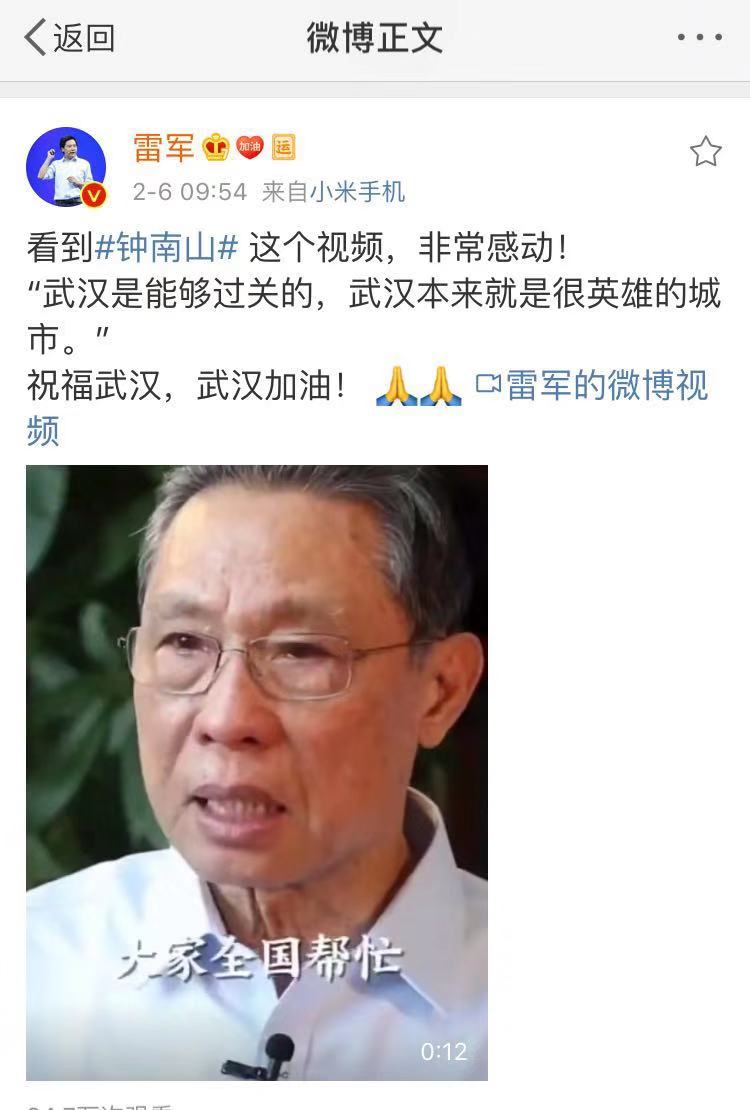Open the 雷军的微博视频 link
750x1110 pixels.
593,385
